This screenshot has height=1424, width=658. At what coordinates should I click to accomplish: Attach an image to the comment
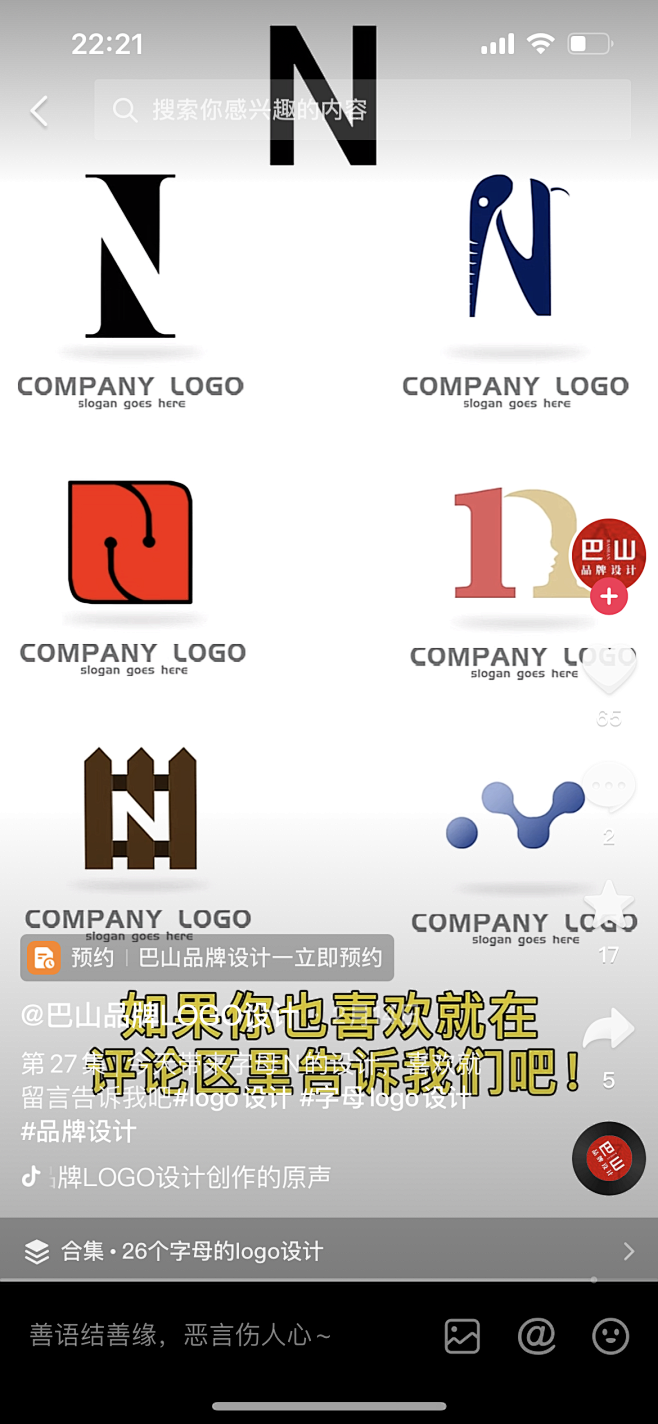tap(462, 1336)
